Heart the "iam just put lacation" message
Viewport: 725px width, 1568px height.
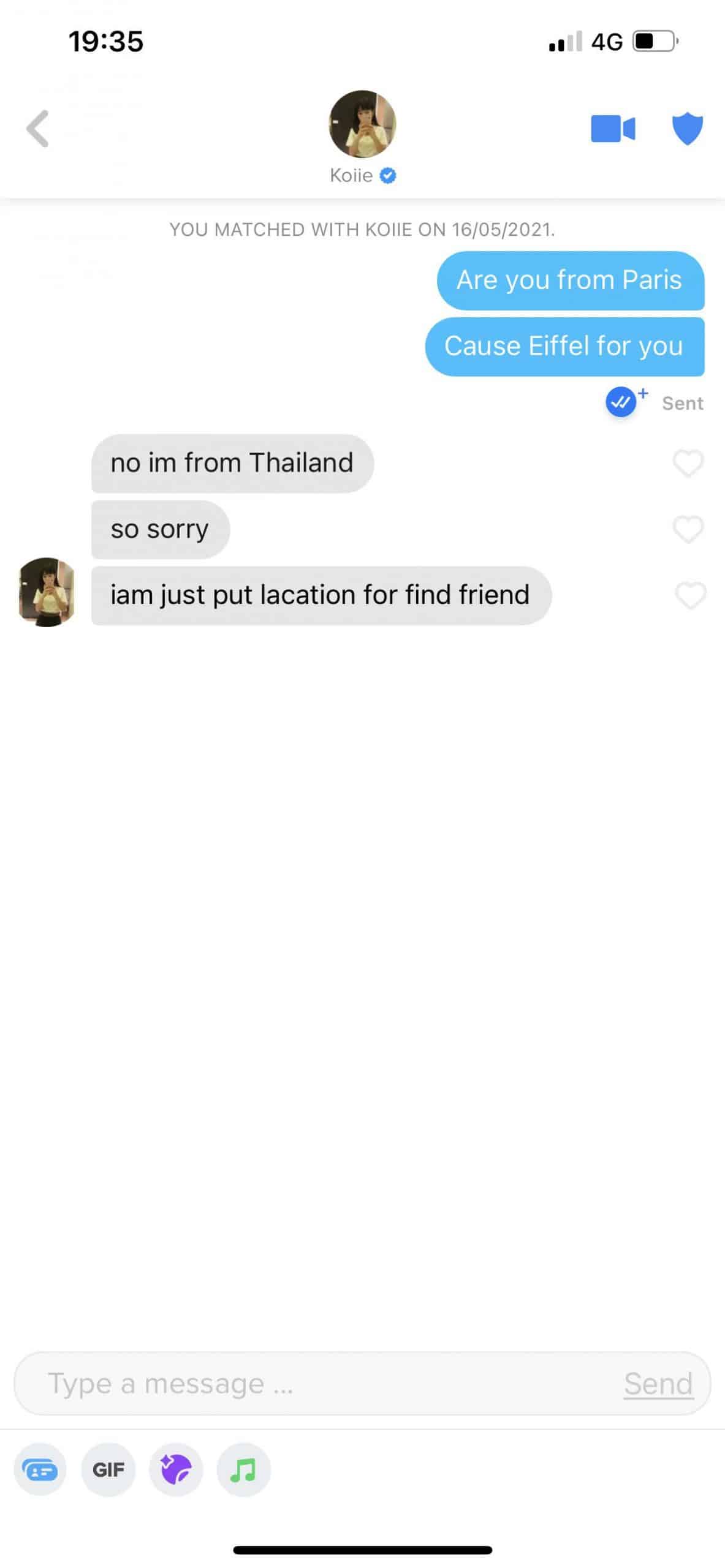pos(689,595)
